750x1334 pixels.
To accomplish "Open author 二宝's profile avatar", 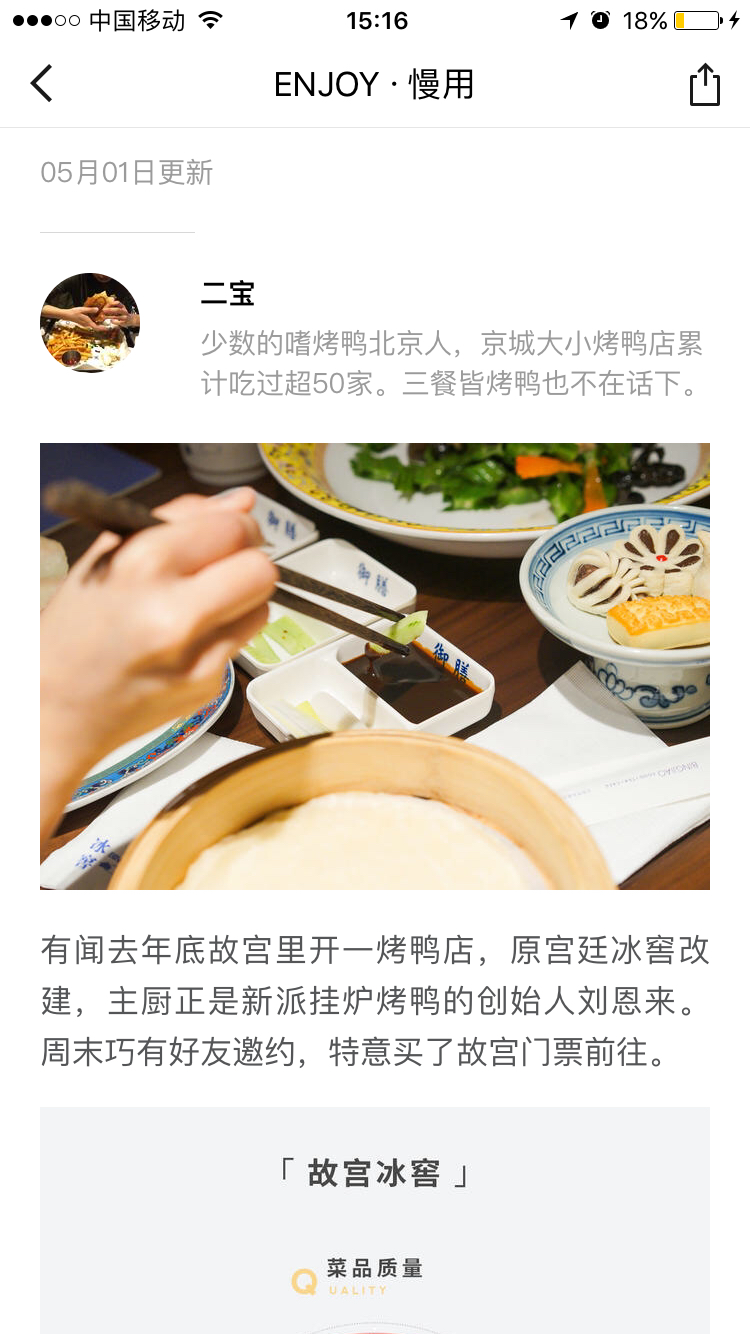I will [90, 323].
